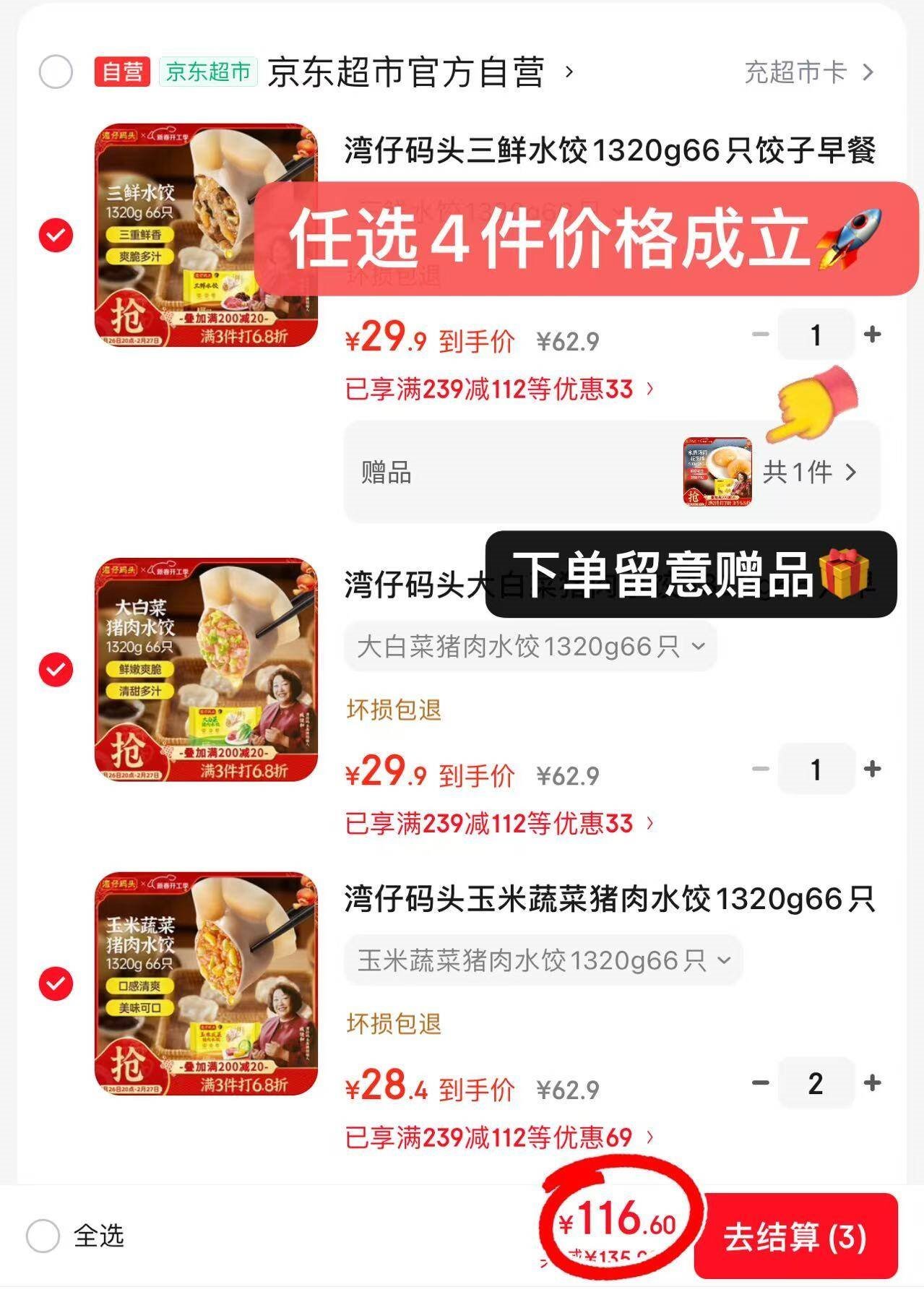
Task: Open the 三鲜水饺 product image
Action: click(x=206, y=236)
